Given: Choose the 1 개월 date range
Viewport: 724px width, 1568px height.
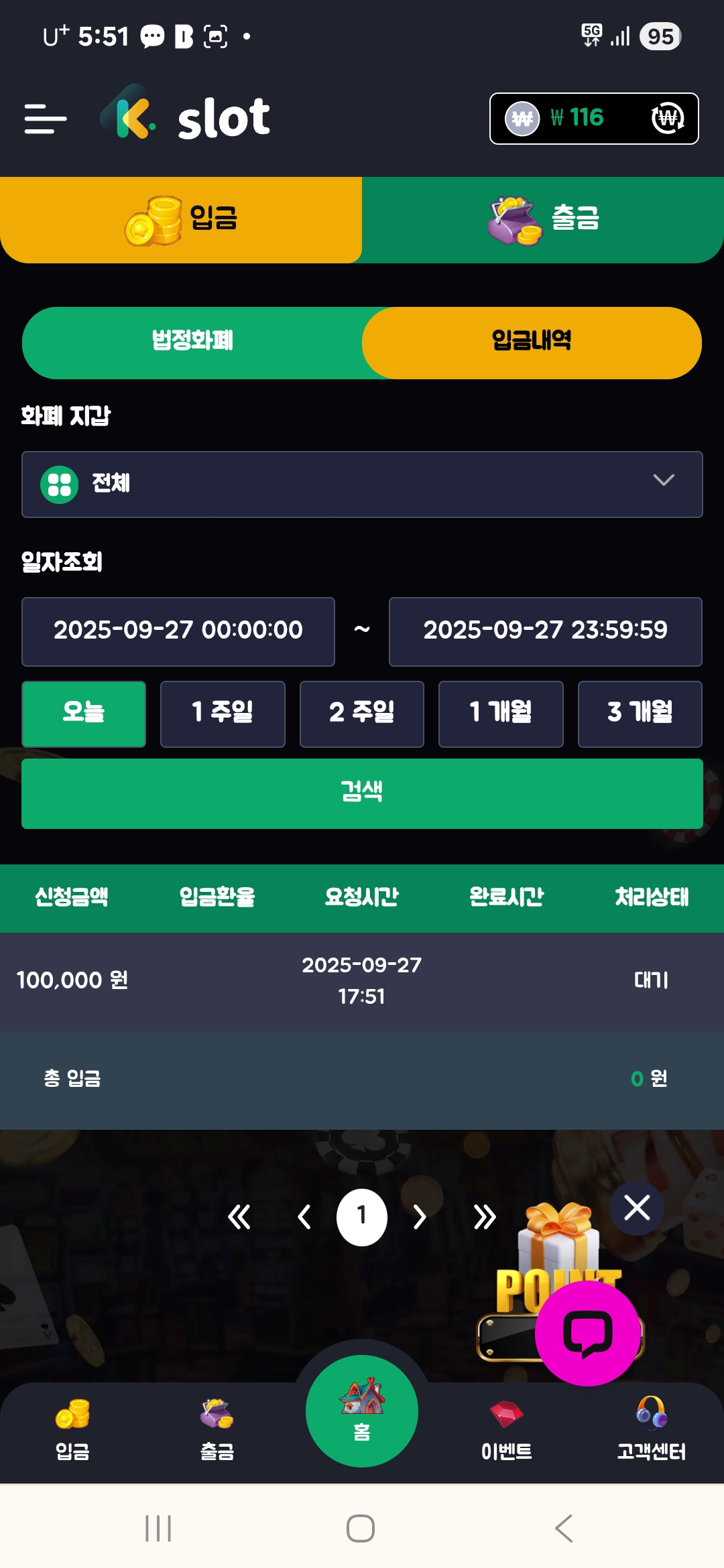Looking at the screenshot, I should (x=501, y=714).
